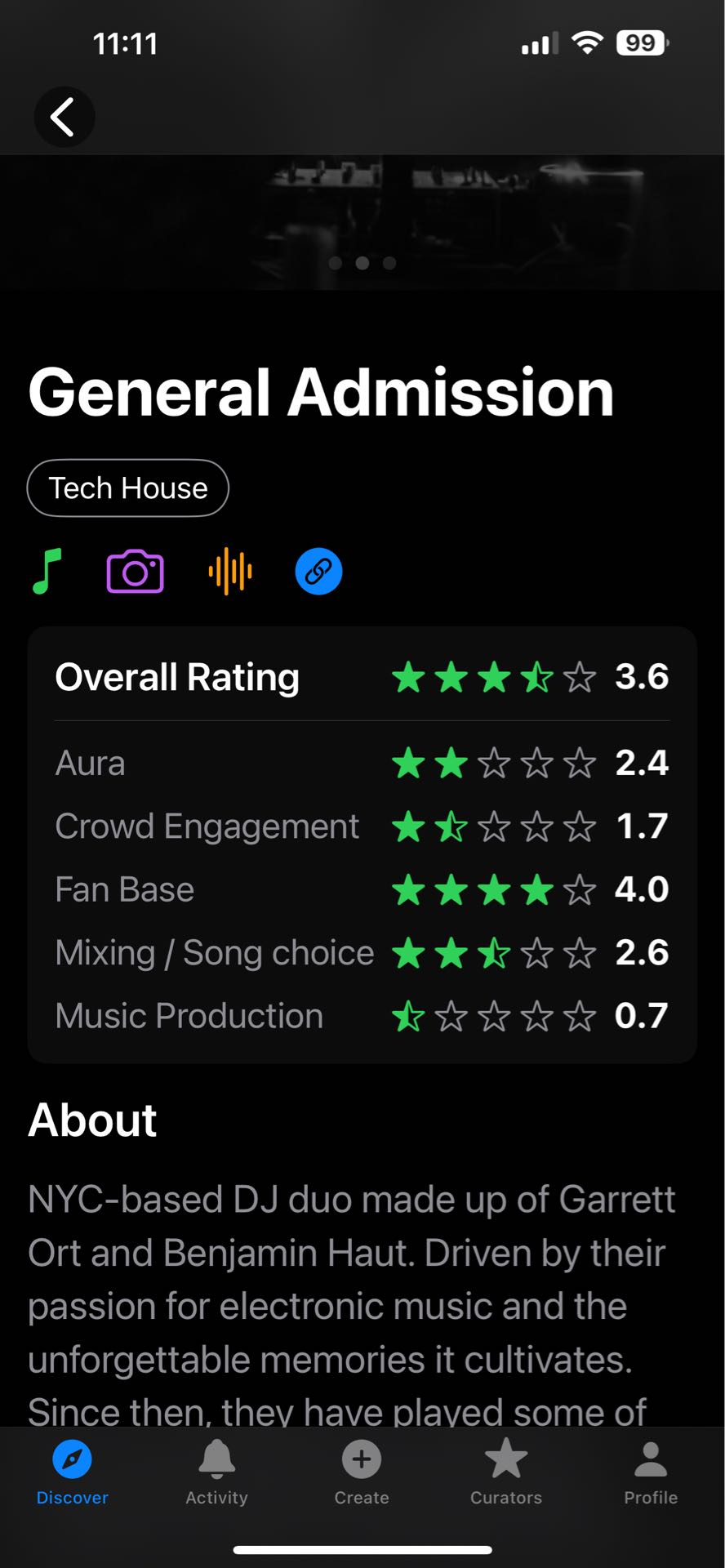The height and width of the screenshot is (1568, 725).
Task: Go to the Curators tab
Action: click(x=506, y=1472)
